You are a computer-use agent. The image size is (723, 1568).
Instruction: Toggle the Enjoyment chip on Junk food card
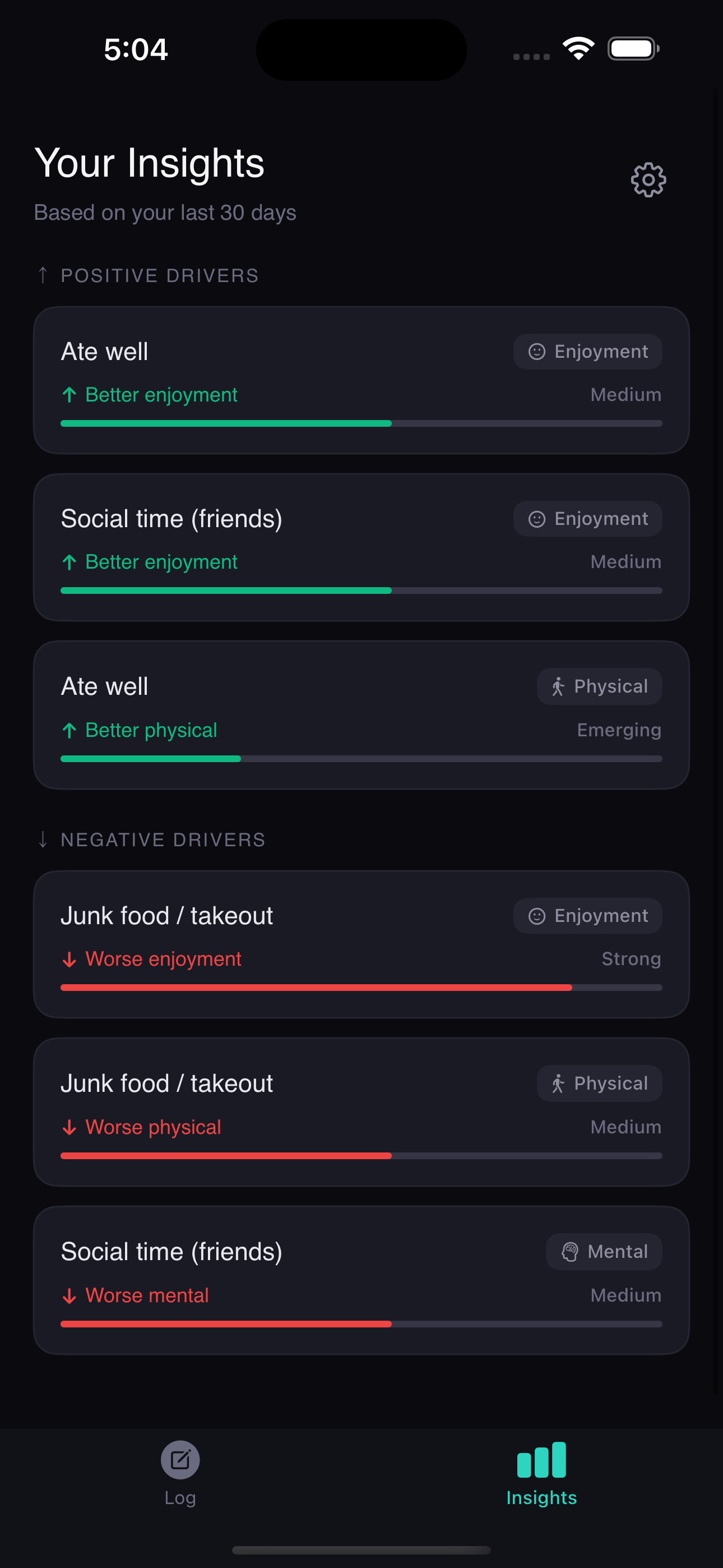pos(587,915)
